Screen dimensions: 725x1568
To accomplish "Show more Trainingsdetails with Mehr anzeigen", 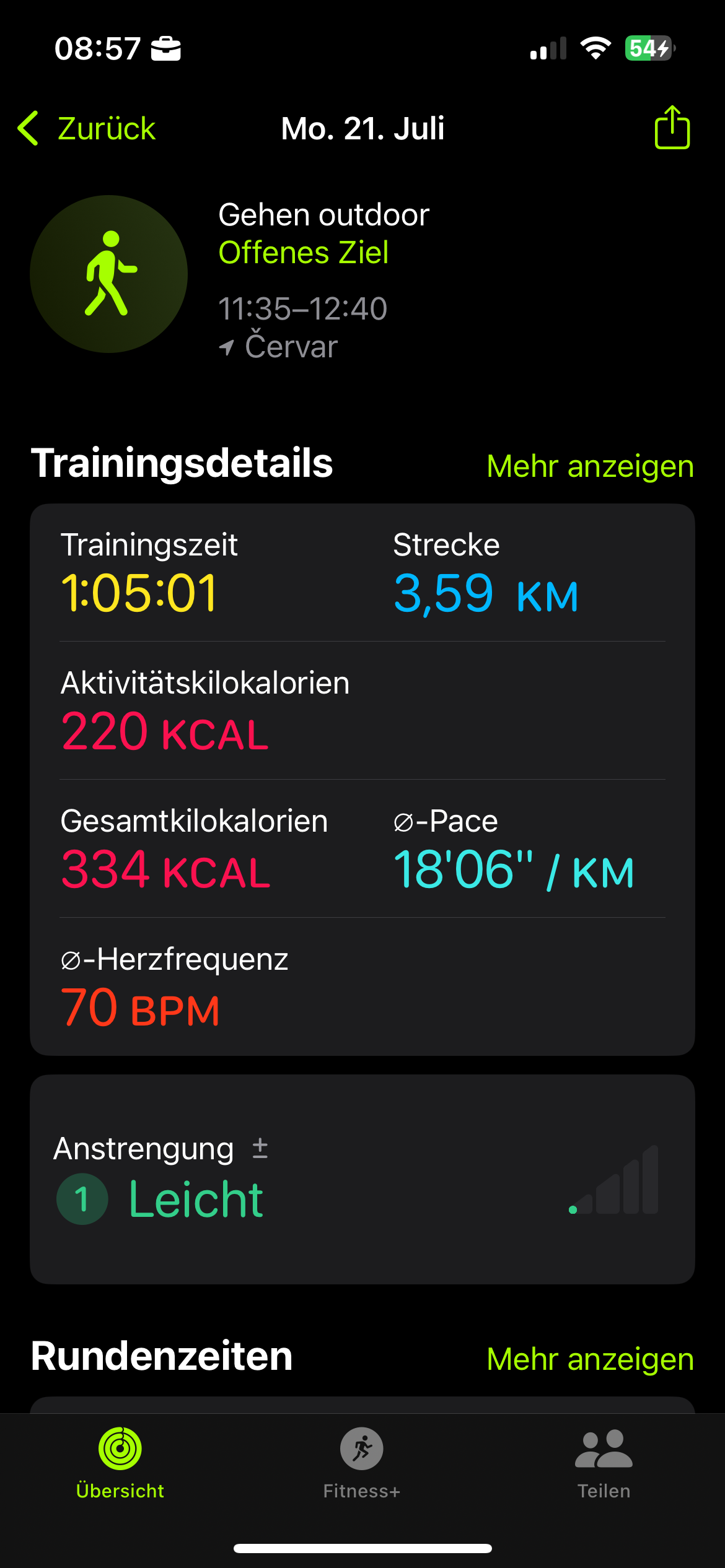I will [590, 466].
